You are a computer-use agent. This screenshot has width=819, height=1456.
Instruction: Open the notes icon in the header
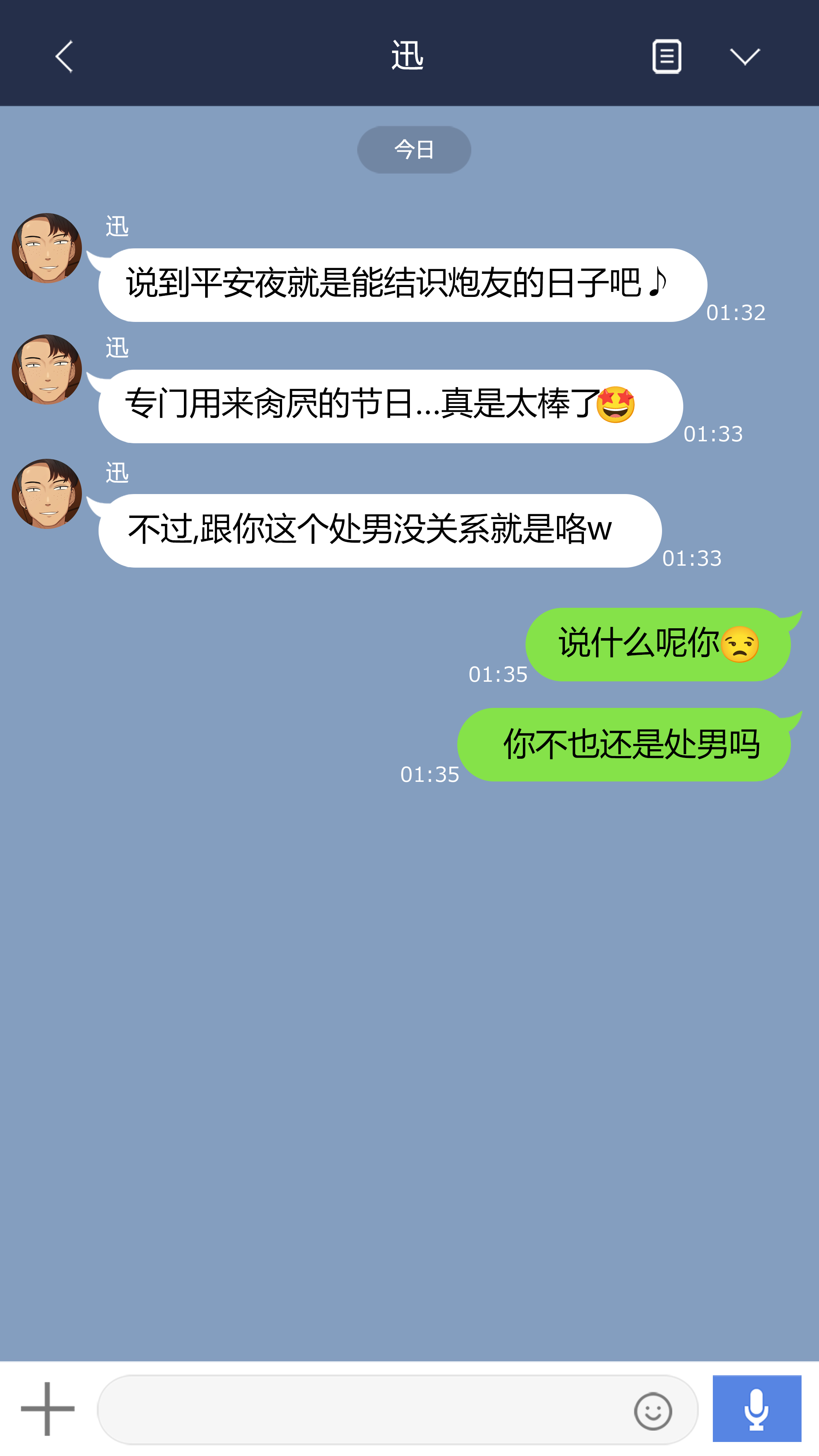667,56
